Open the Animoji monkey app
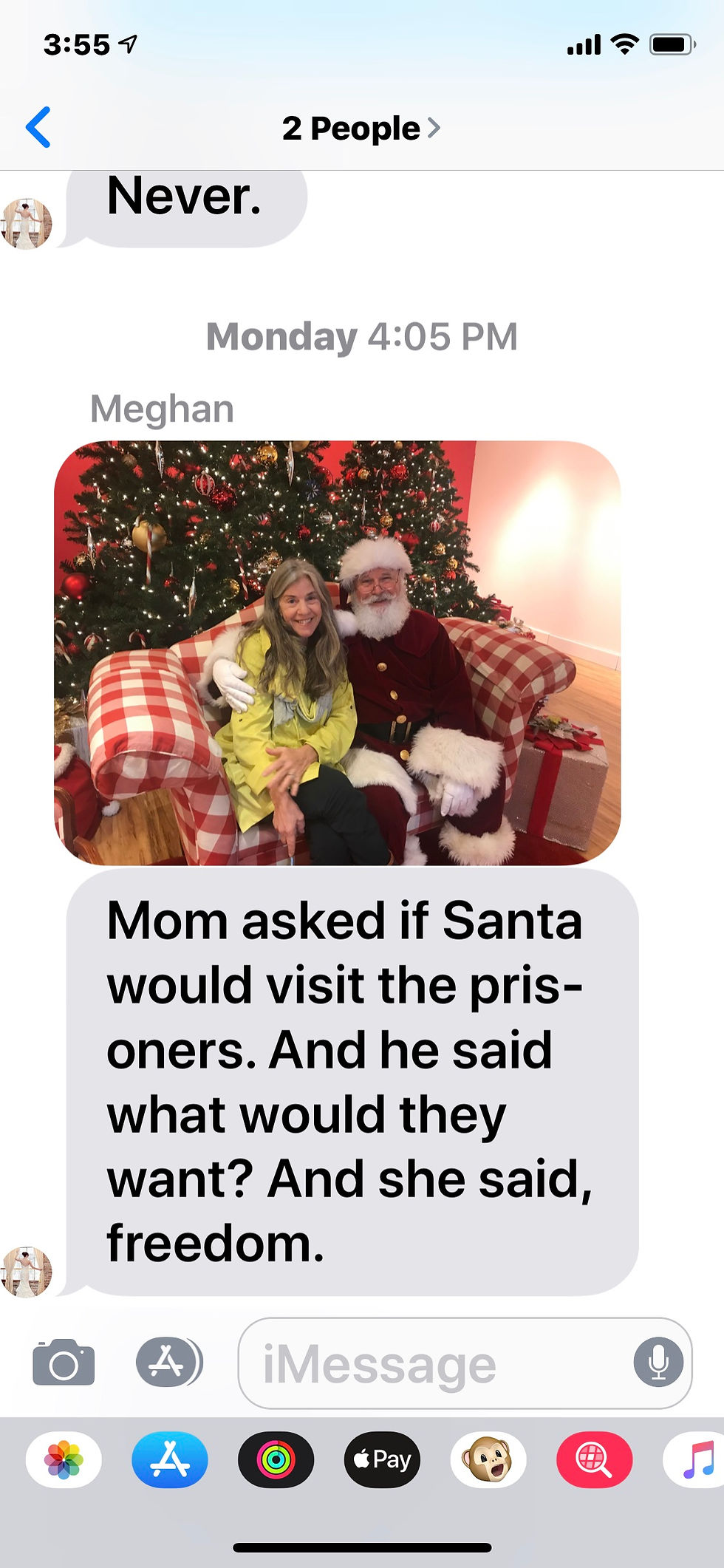This screenshot has height=1568, width=724. pos(488,1459)
